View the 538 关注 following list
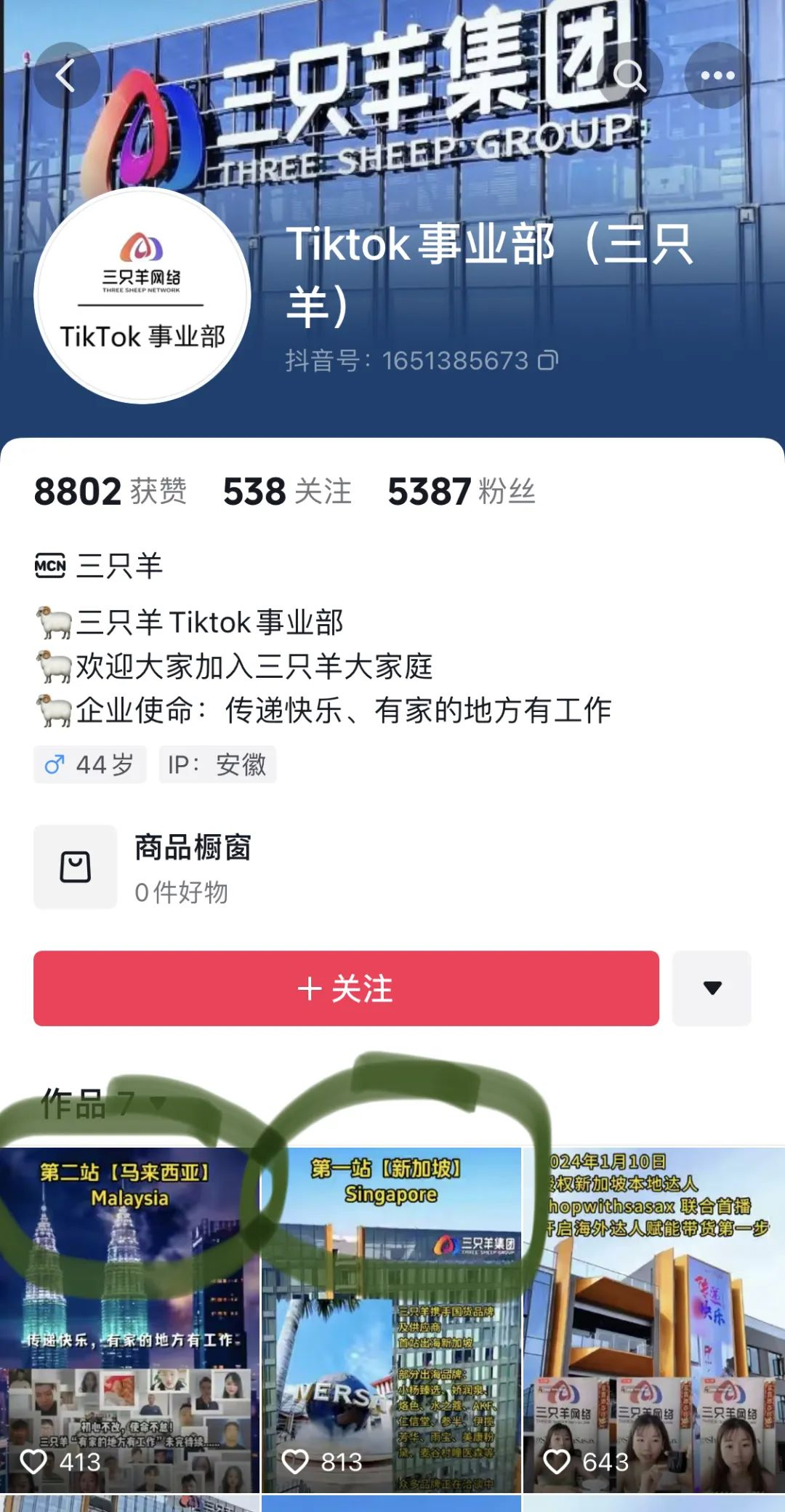 (287, 492)
